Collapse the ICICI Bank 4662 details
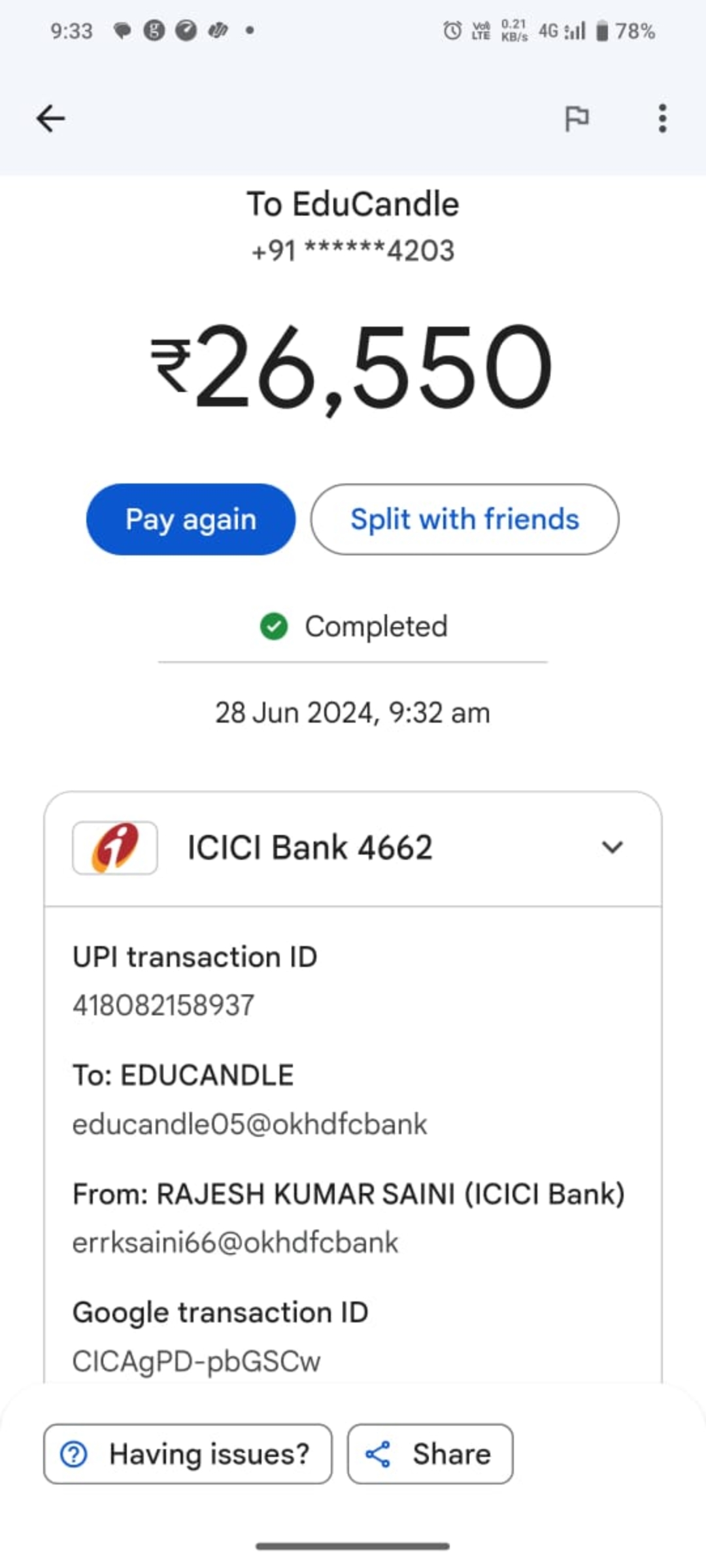The image size is (706, 1568). [612, 847]
